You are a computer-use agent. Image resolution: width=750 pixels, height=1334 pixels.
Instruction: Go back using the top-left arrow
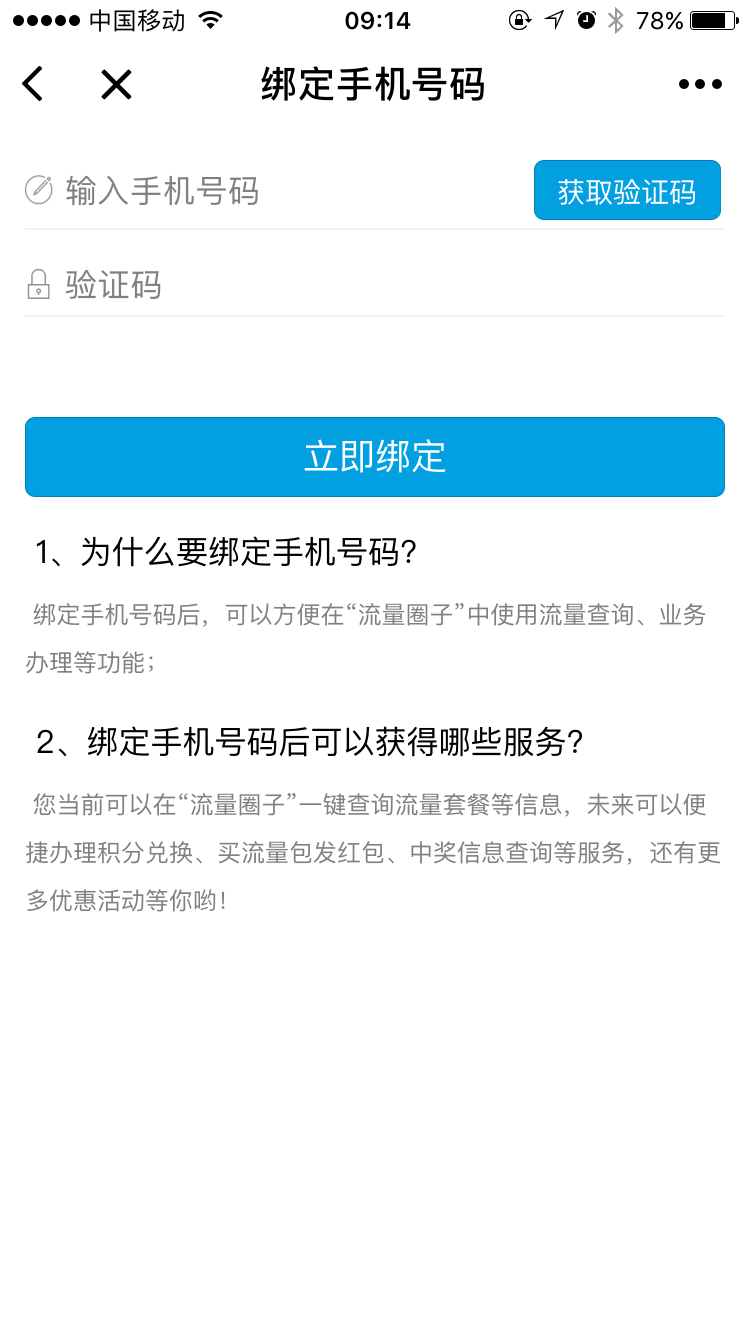pos(33,85)
